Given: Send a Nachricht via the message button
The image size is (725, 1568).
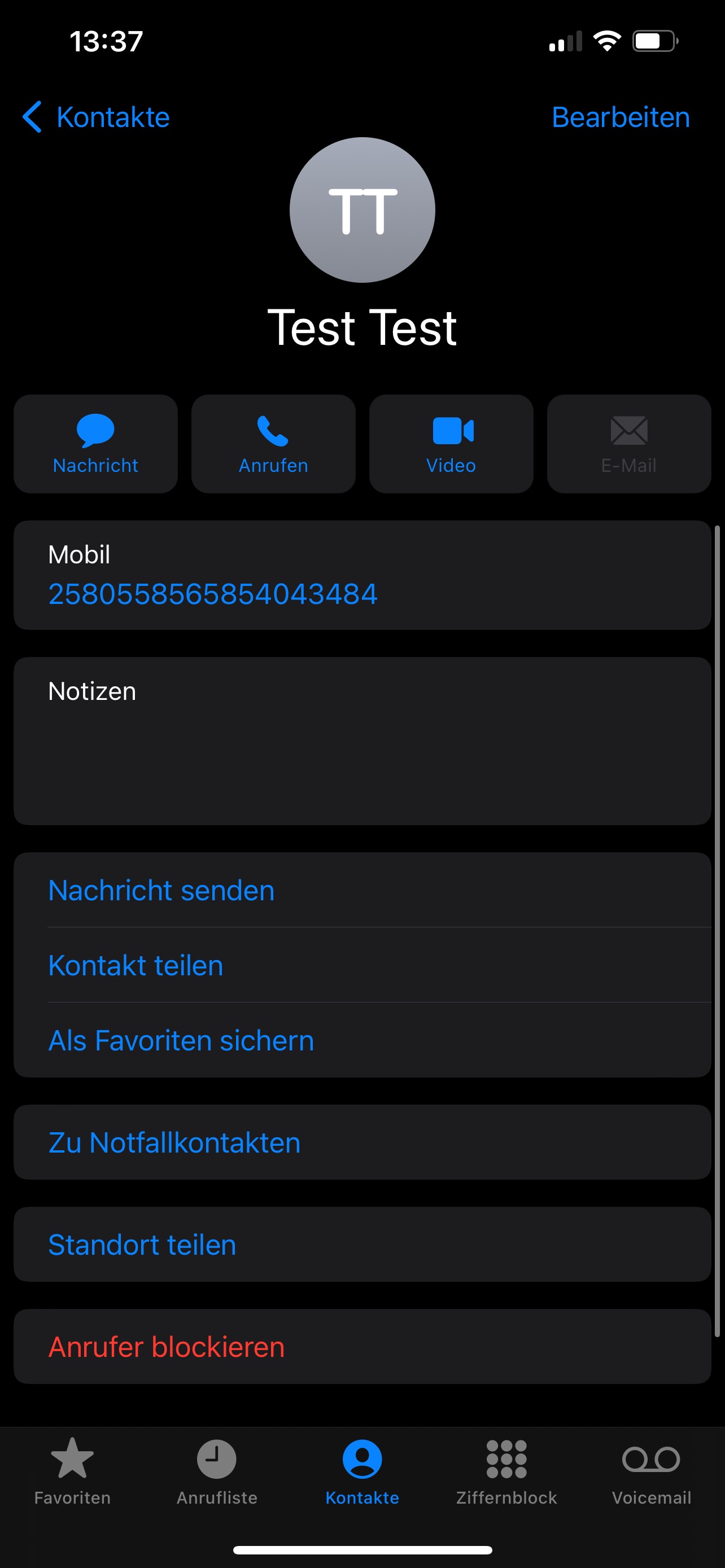Looking at the screenshot, I should [95, 444].
